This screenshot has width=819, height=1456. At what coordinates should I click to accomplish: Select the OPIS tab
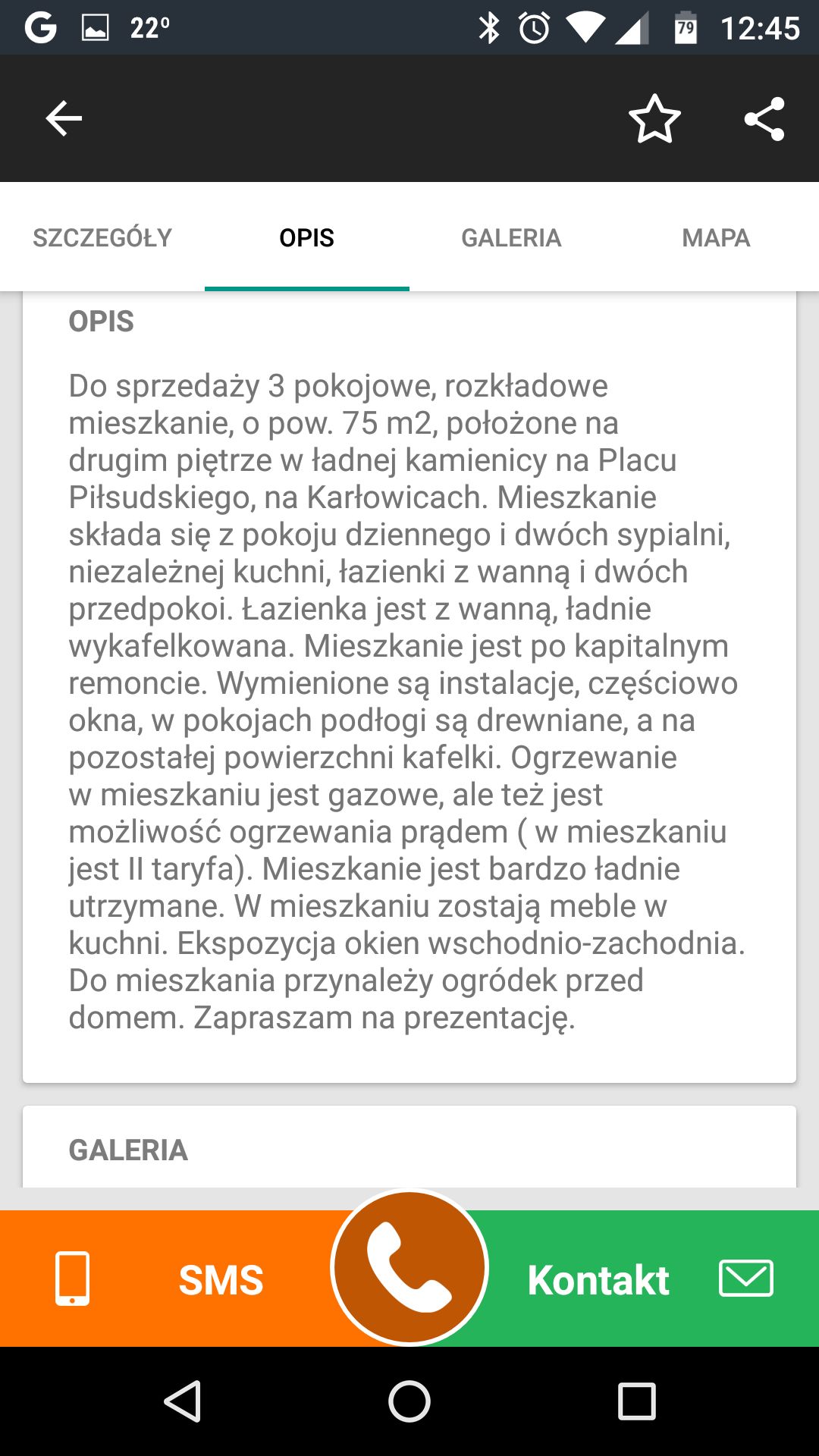(x=307, y=237)
